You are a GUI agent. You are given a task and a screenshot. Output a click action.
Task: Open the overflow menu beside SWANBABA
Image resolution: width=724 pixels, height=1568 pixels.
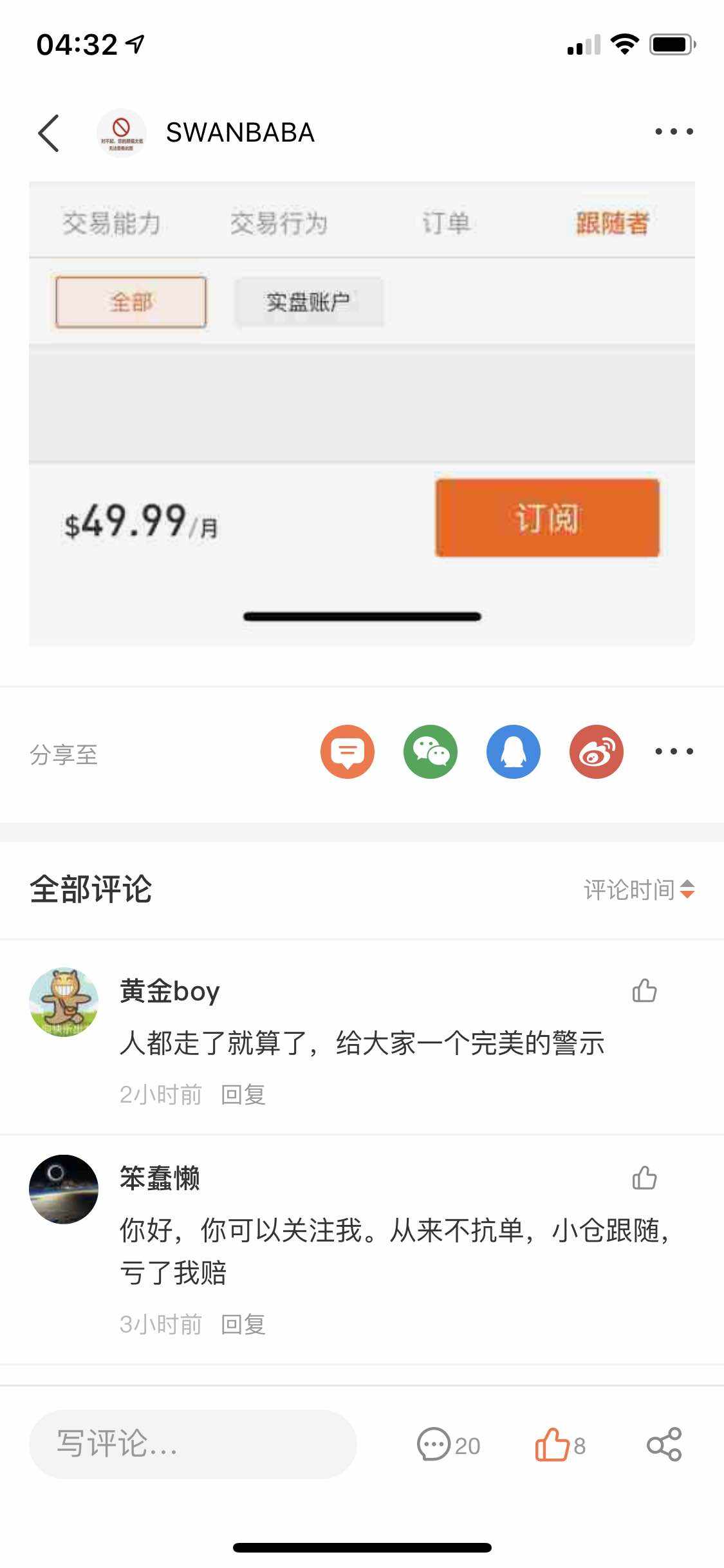pos(674,132)
